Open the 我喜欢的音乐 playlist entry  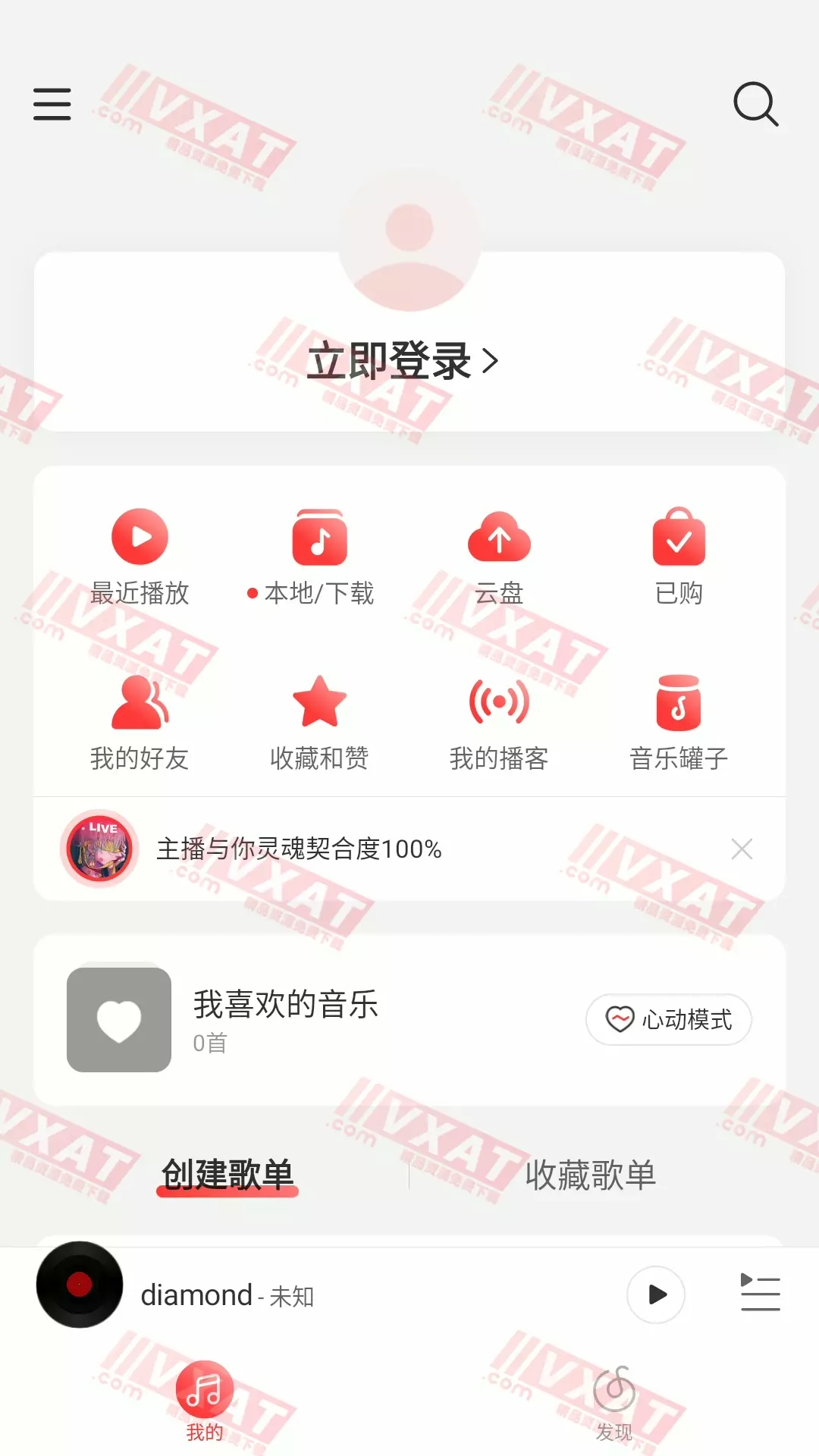point(286,1005)
